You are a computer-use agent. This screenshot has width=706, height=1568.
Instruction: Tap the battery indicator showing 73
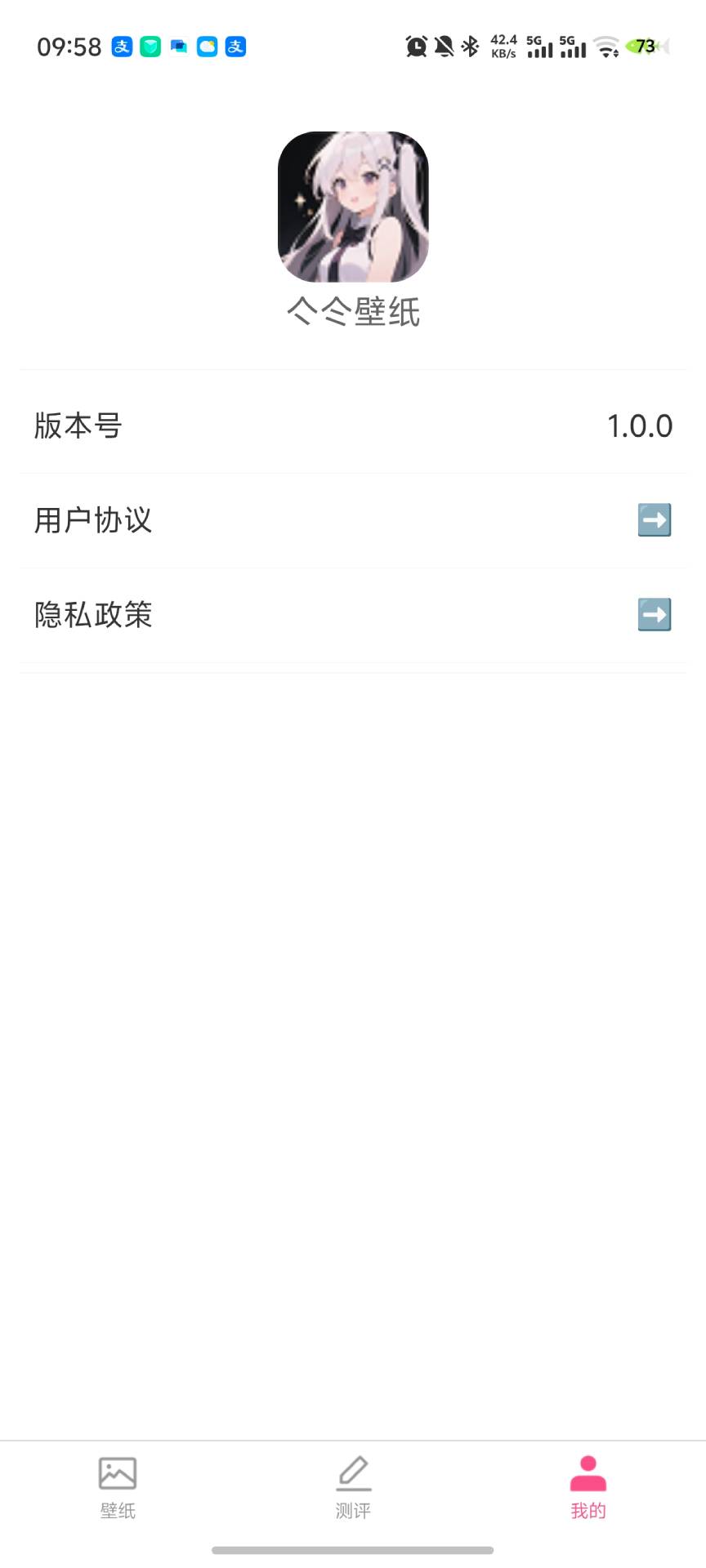641,47
